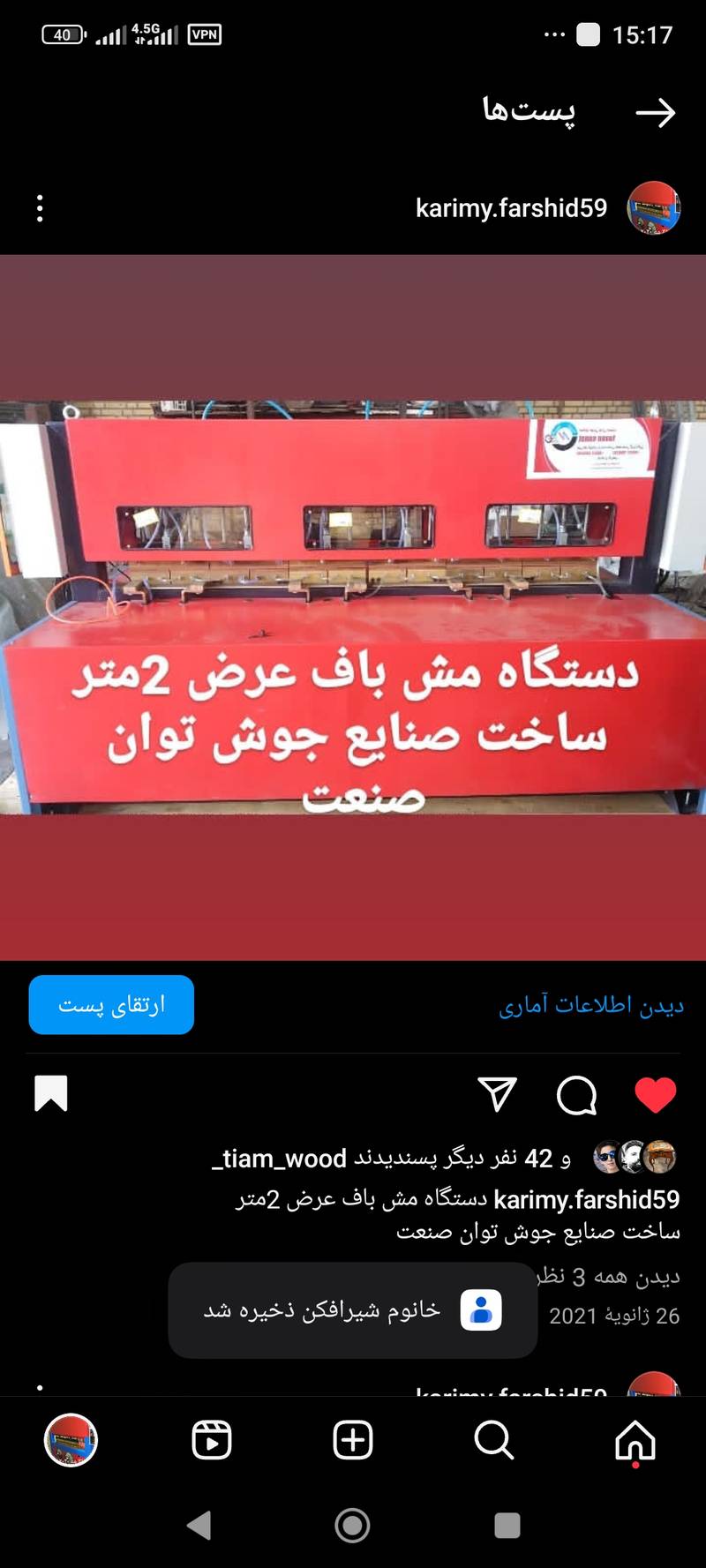
Task: Open _tiam_wood's profile from the likes line
Action: tap(279, 1159)
